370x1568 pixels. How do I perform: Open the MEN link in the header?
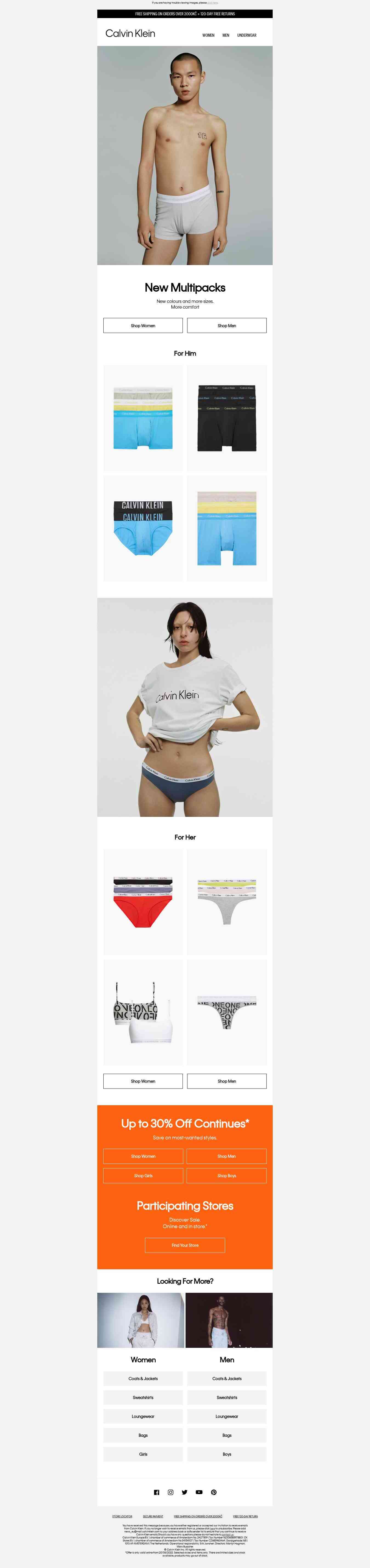(x=226, y=35)
